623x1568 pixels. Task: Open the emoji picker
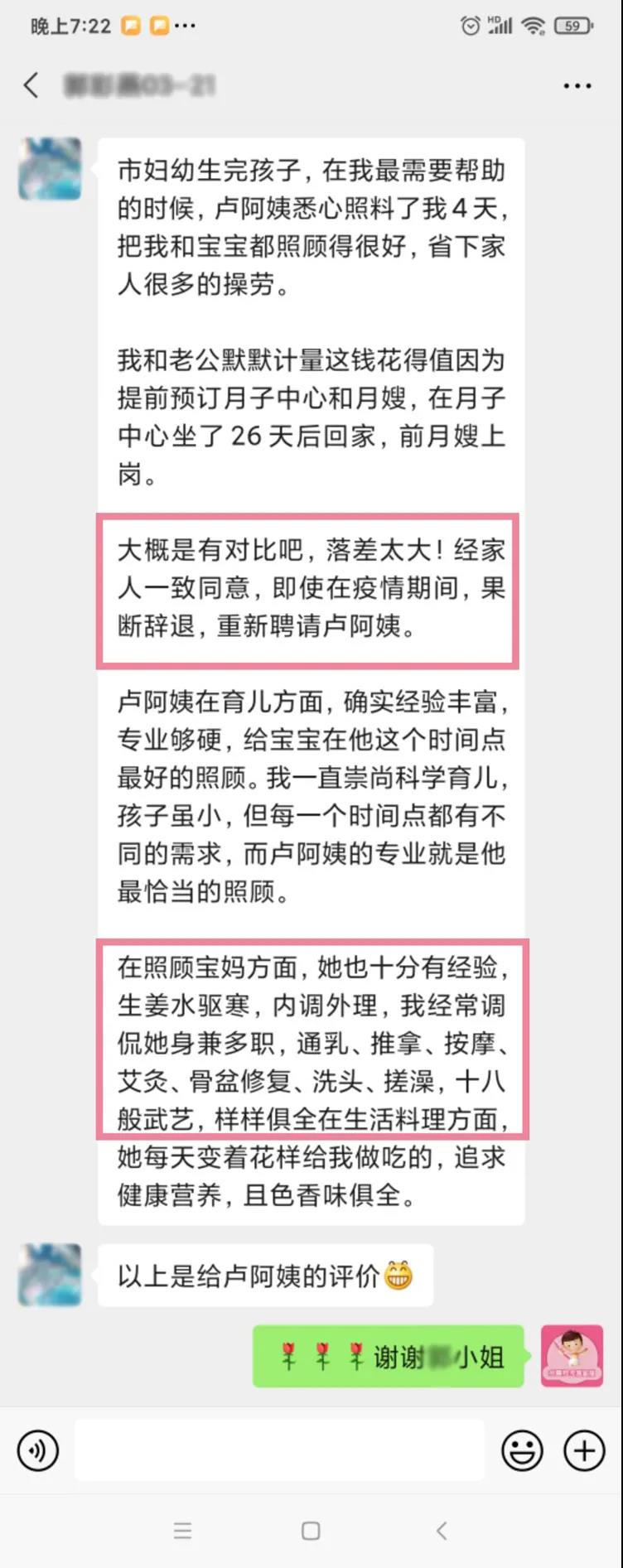(522, 1450)
